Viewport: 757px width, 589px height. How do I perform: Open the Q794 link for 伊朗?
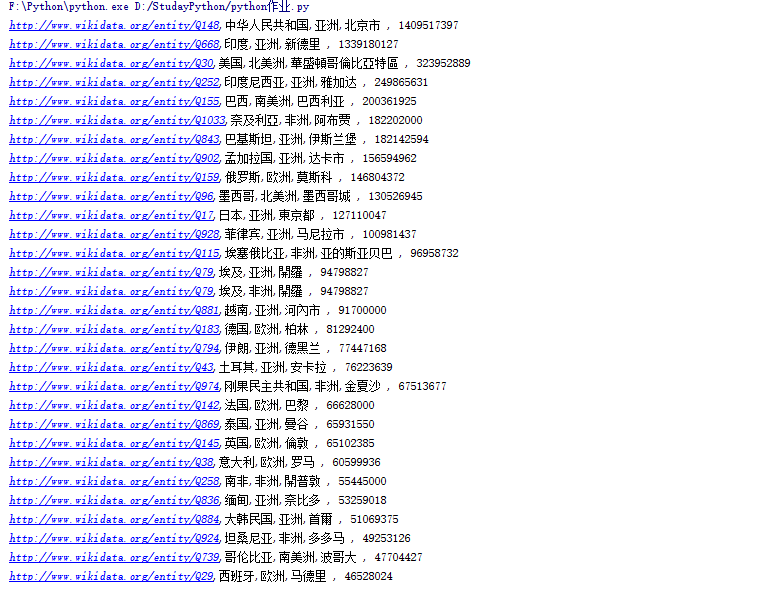tap(114, 348)
